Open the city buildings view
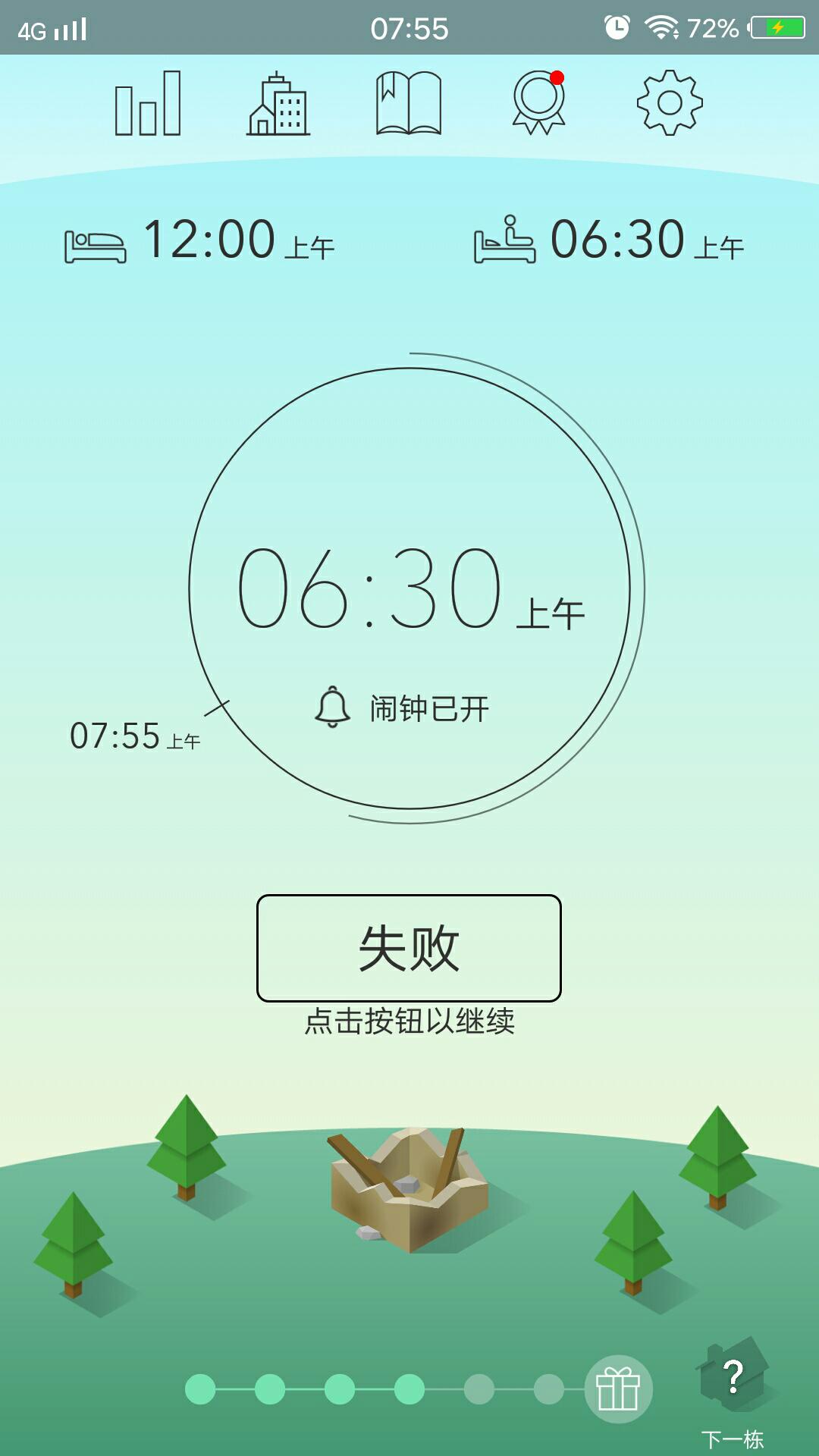 pos(278,104)
